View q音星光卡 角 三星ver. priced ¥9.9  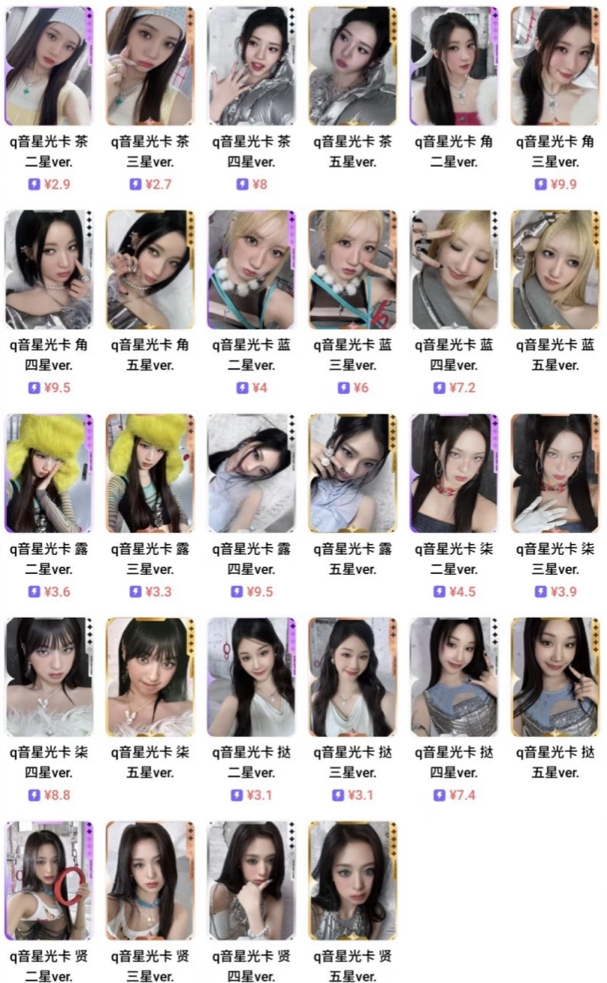pos(554,65)
